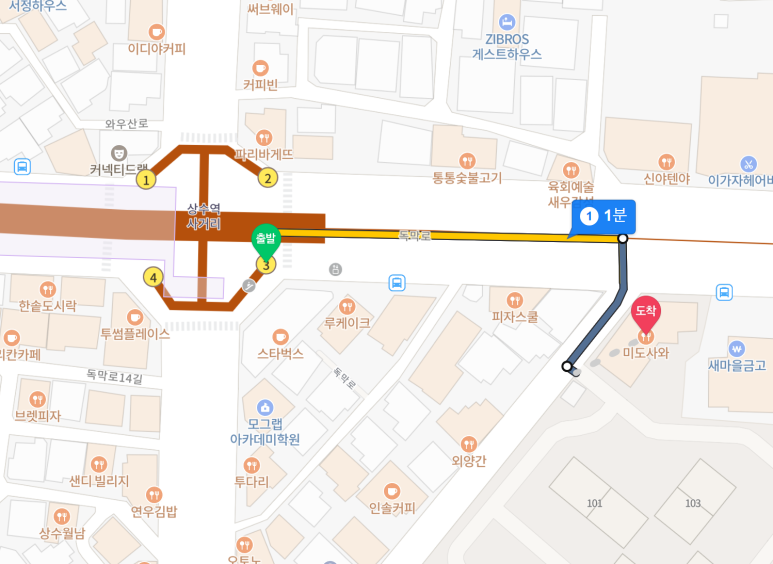Select exit 2 marker near 파리바게뜨

(267, 179)
